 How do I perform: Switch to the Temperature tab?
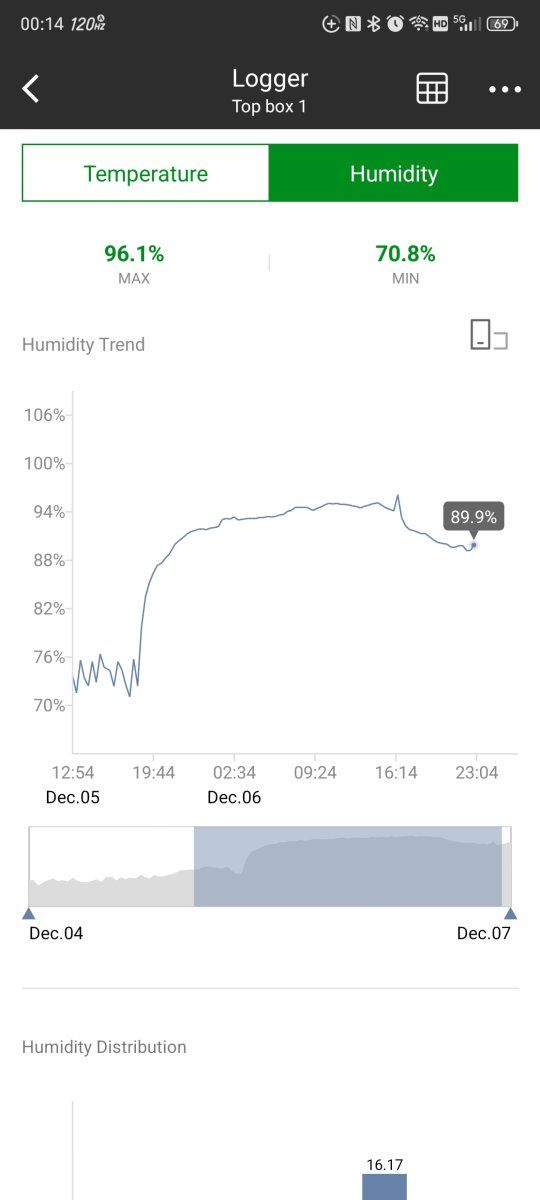(x=146, y=173)
